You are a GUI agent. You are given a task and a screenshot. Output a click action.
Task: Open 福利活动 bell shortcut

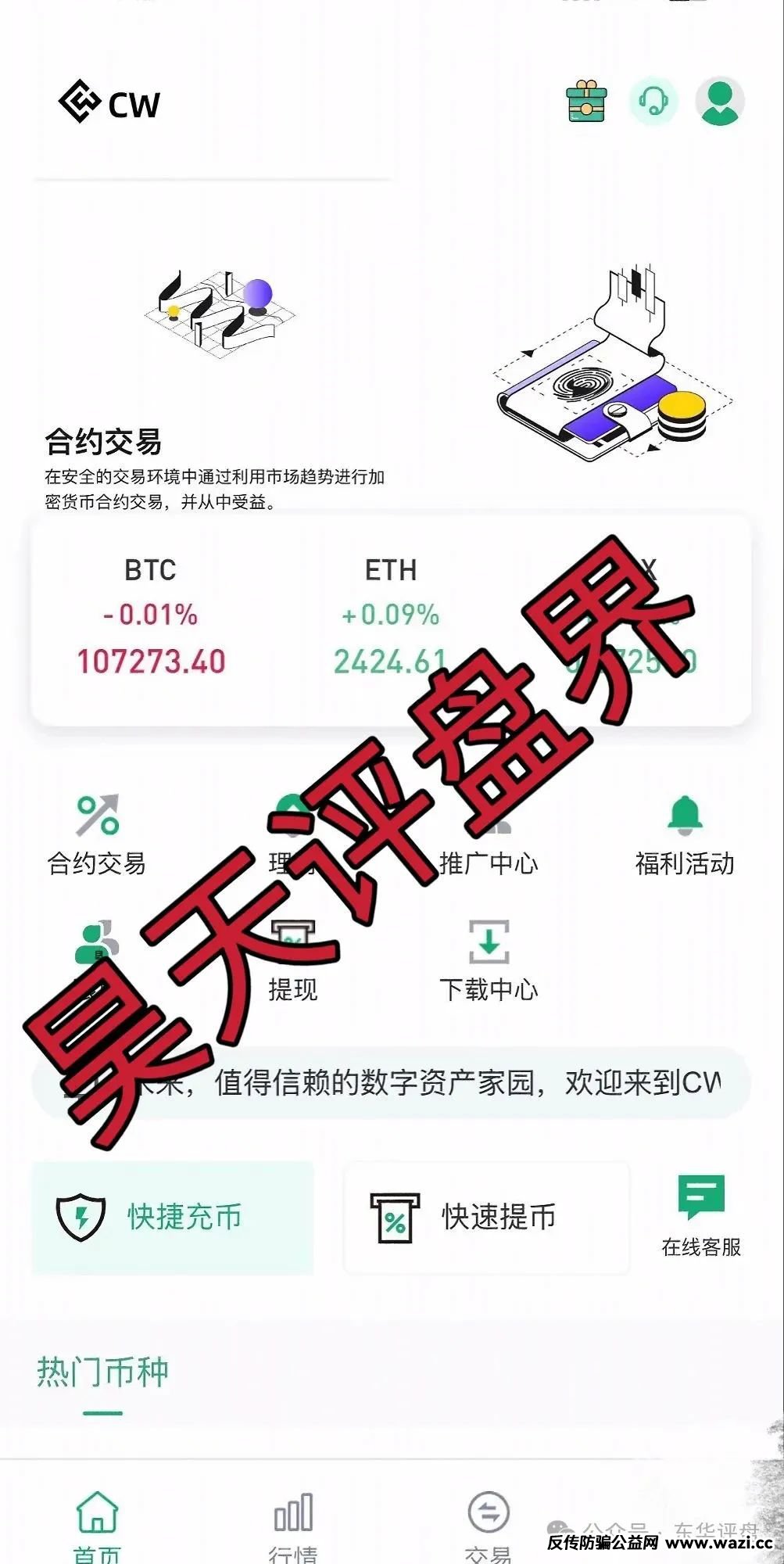point(685,835)
